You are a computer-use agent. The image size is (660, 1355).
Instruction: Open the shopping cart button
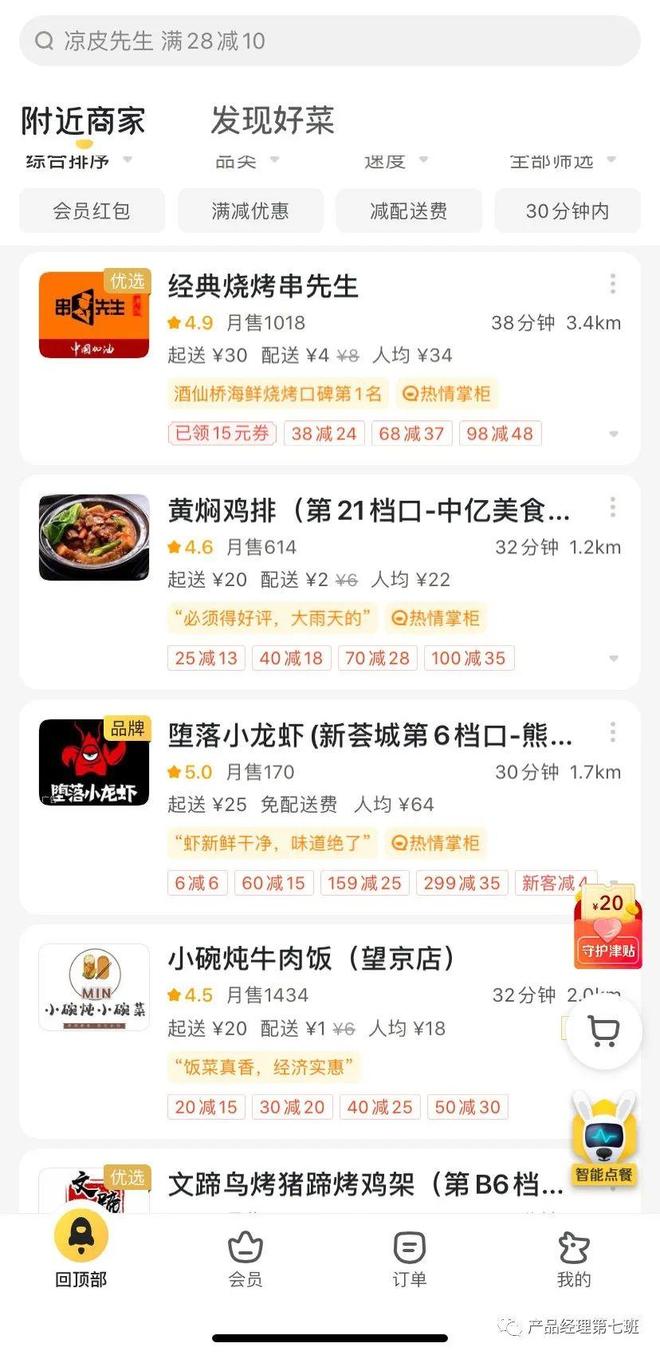[604, 1031]
